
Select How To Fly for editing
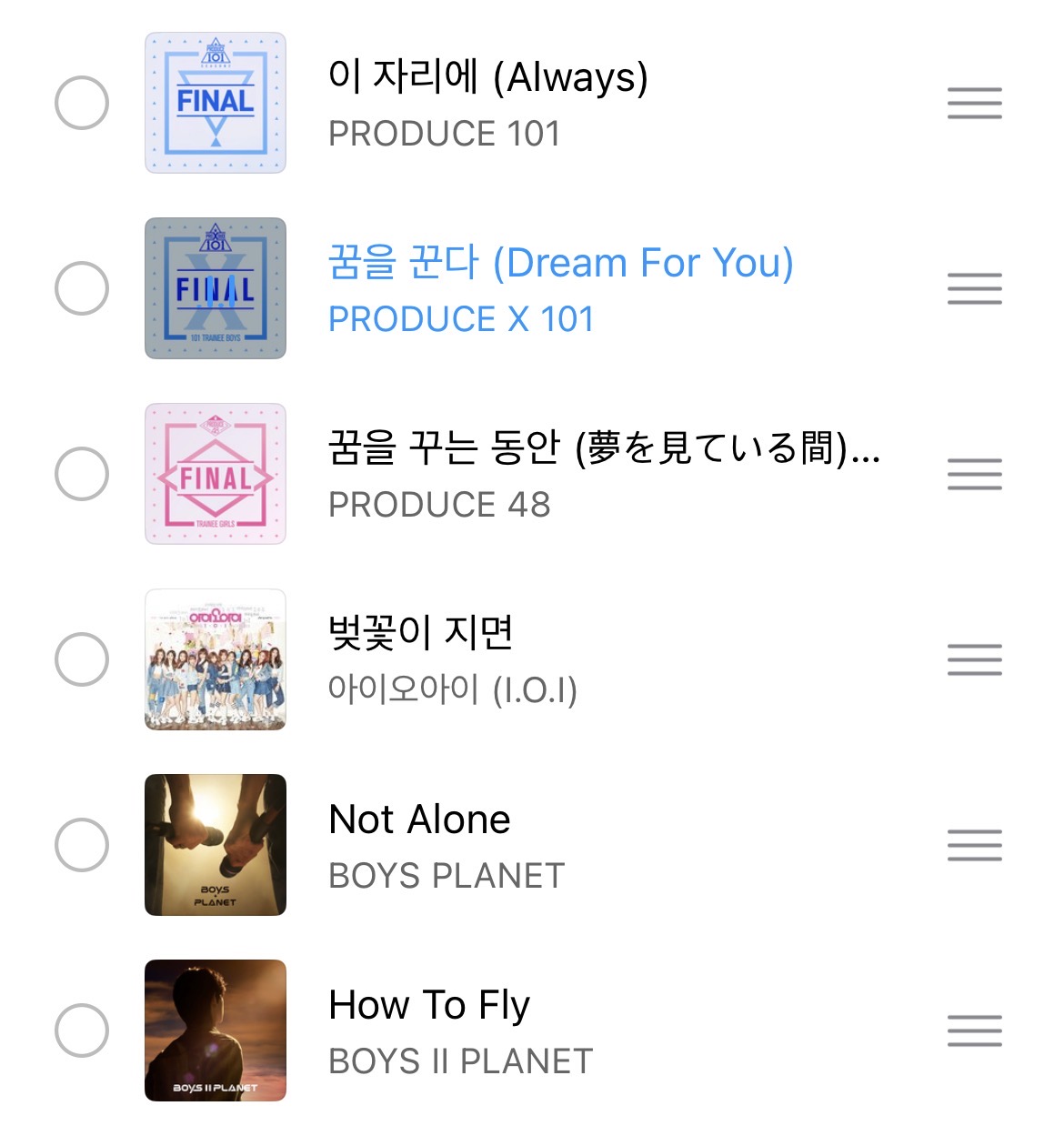pos(82,1030)
